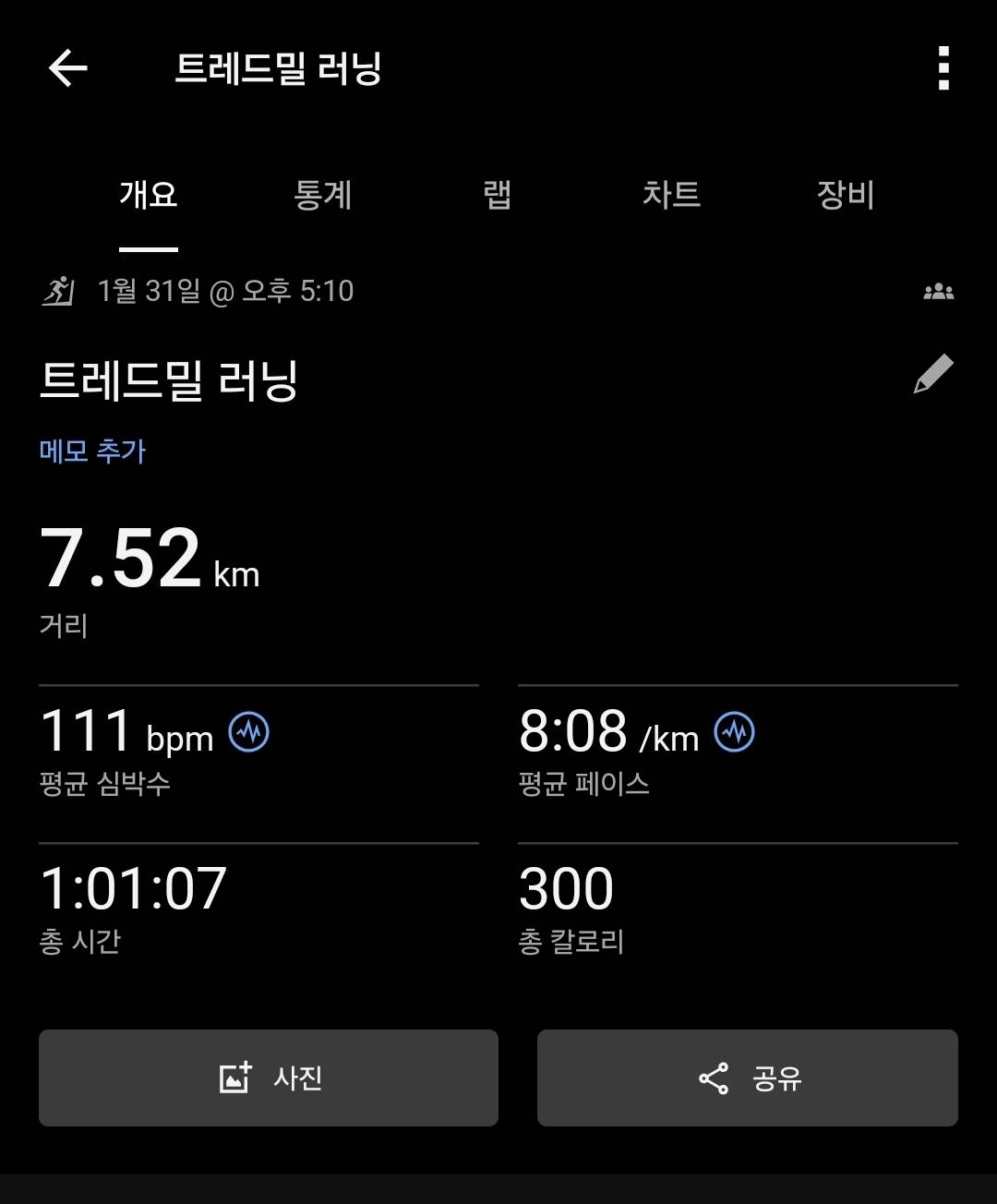Open heart rate detail via pulse icon beside 111 bpm
Viewport: 997px width, 1204px height.
(251, 731)
